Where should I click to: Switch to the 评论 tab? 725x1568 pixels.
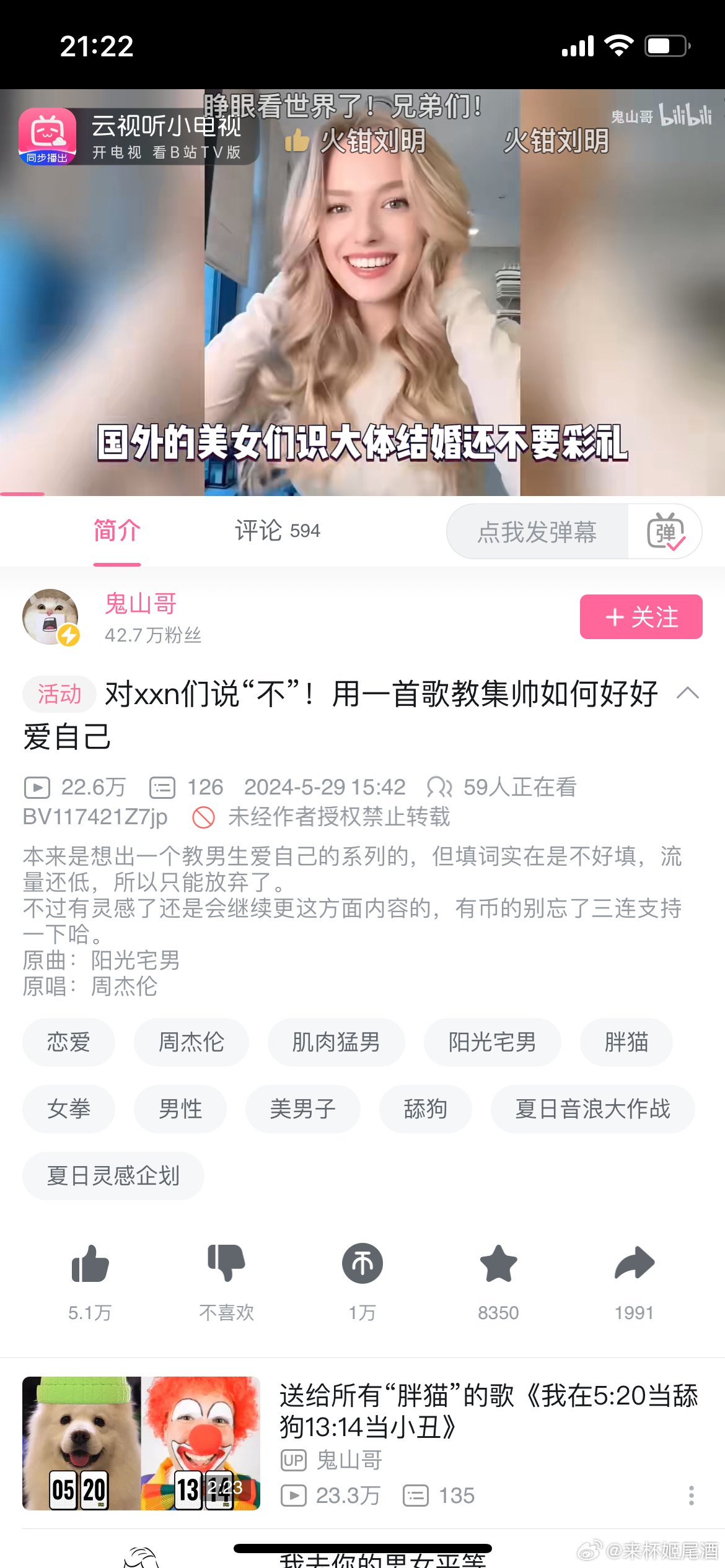point(277,531)
